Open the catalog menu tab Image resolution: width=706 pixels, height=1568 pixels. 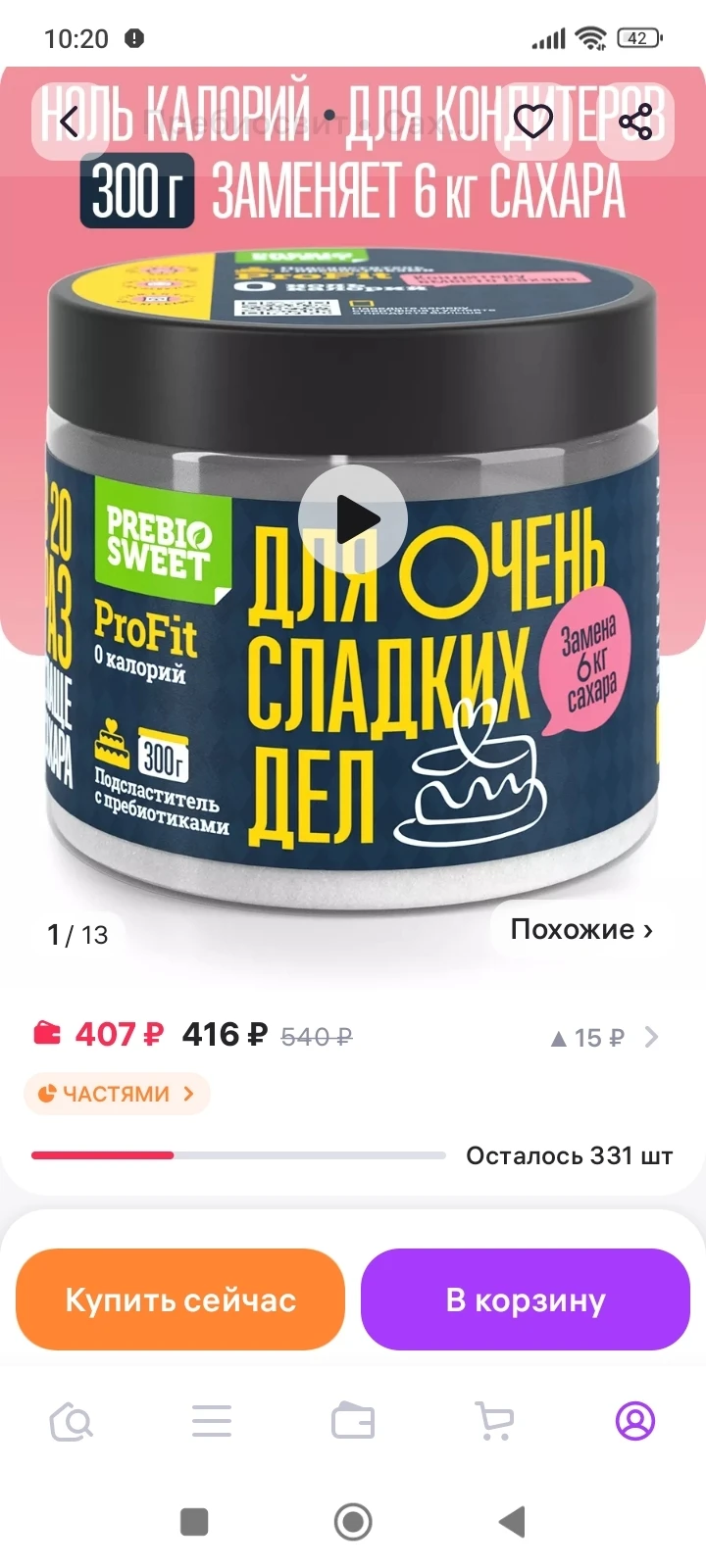click(212, 1421)
